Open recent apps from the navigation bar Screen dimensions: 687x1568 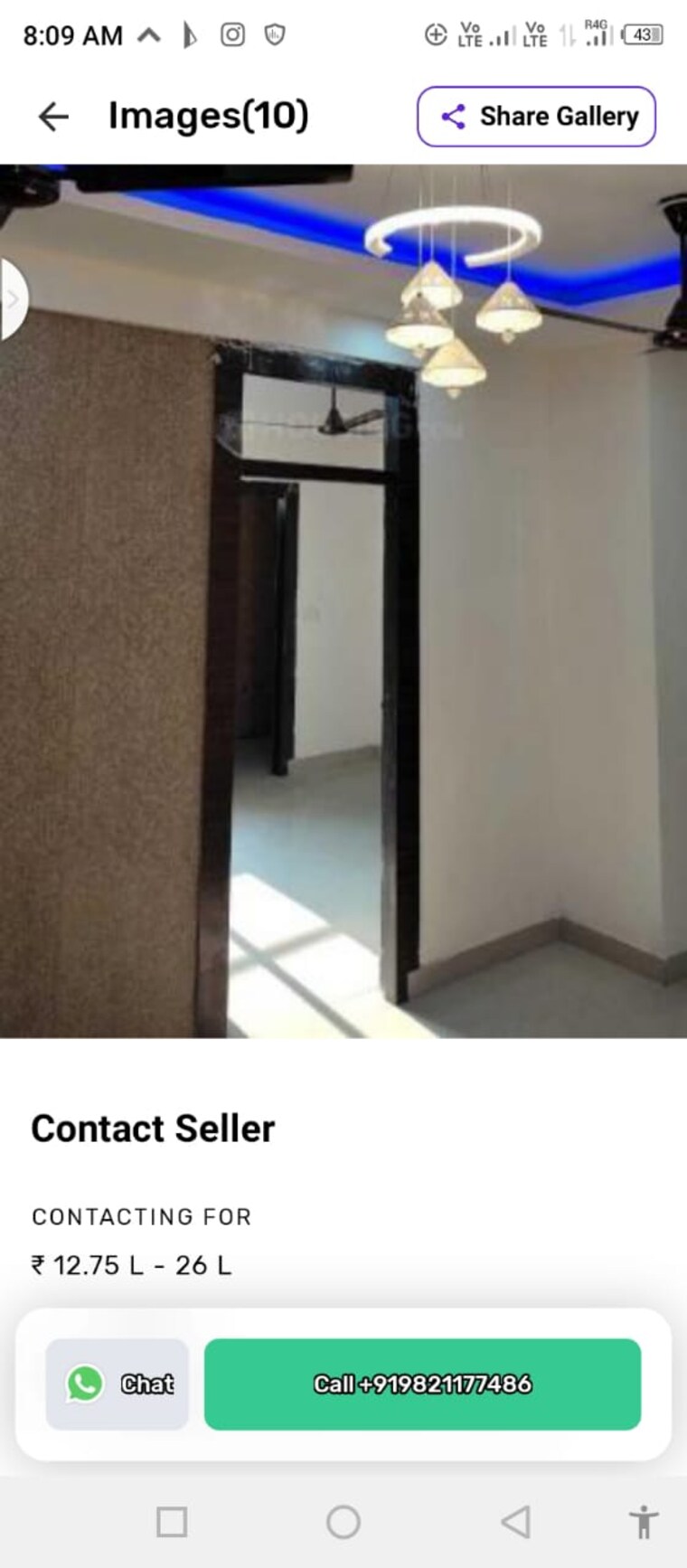point(172,1522)
